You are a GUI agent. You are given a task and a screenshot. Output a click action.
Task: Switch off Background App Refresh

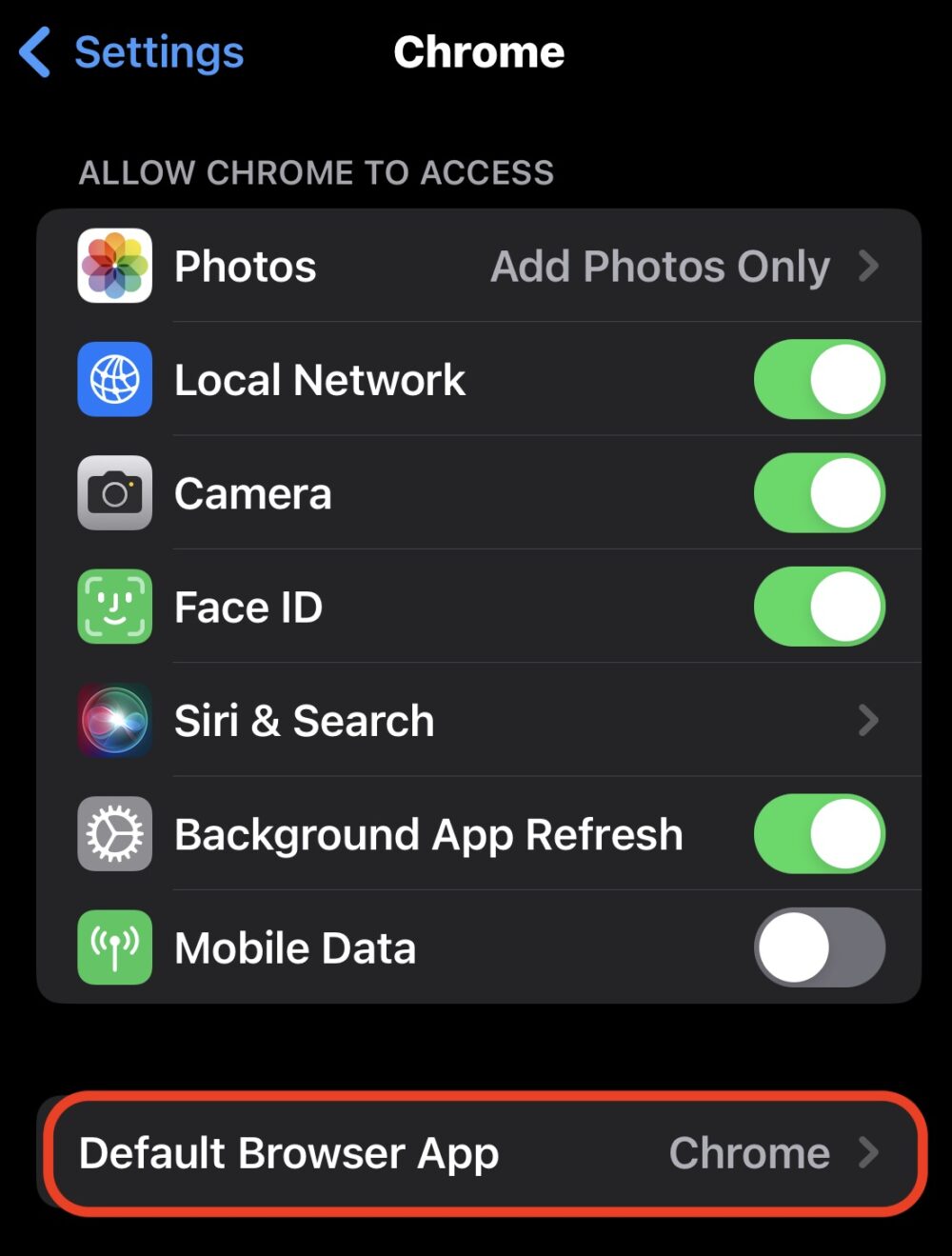coord(819,834)
